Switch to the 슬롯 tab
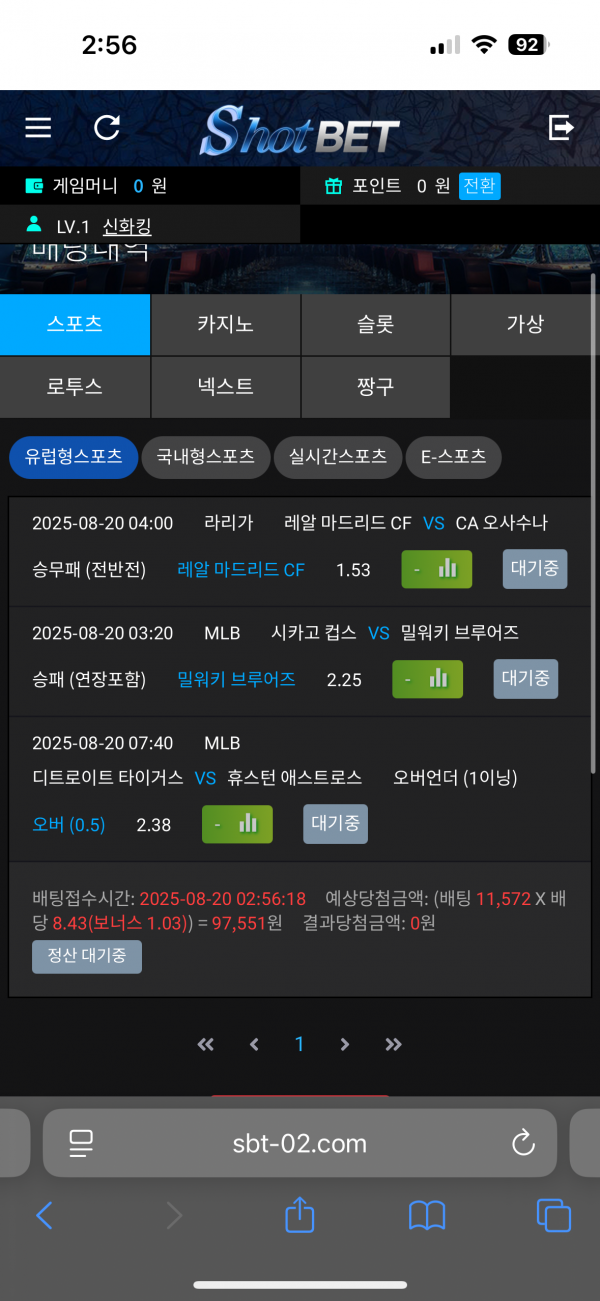600x1301 pixels. (375, 324)
